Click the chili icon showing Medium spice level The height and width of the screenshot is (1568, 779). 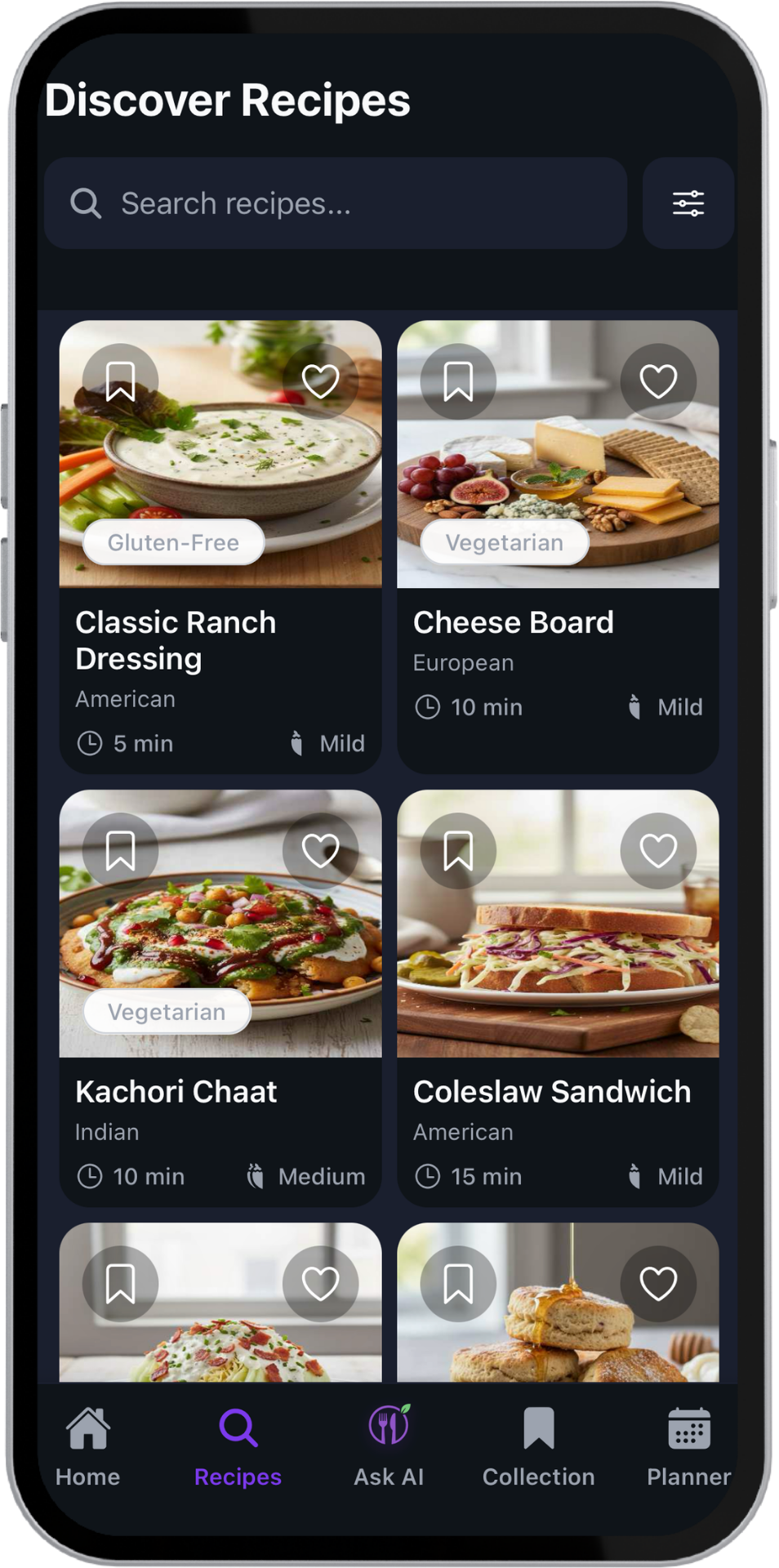pos(256,1176)
